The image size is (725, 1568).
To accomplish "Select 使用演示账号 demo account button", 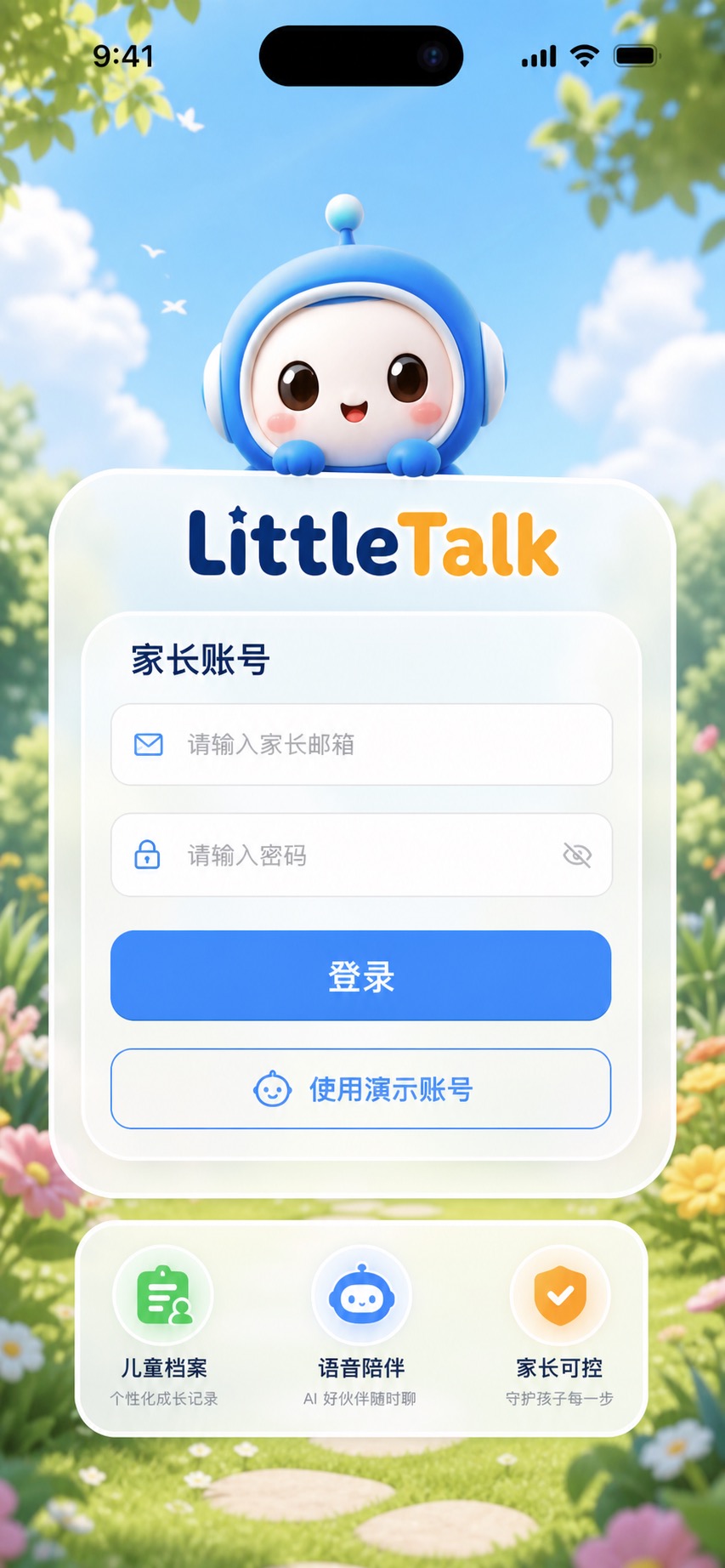I will point(361,1088).
